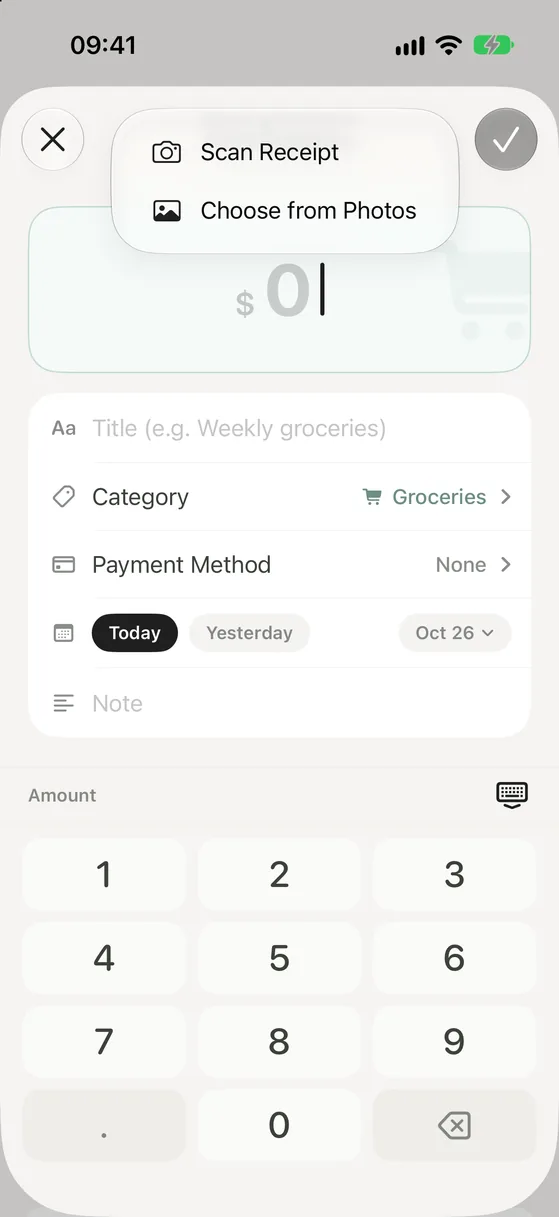
Task: Set the date to Yesterday
Action: tap(249, 633)
